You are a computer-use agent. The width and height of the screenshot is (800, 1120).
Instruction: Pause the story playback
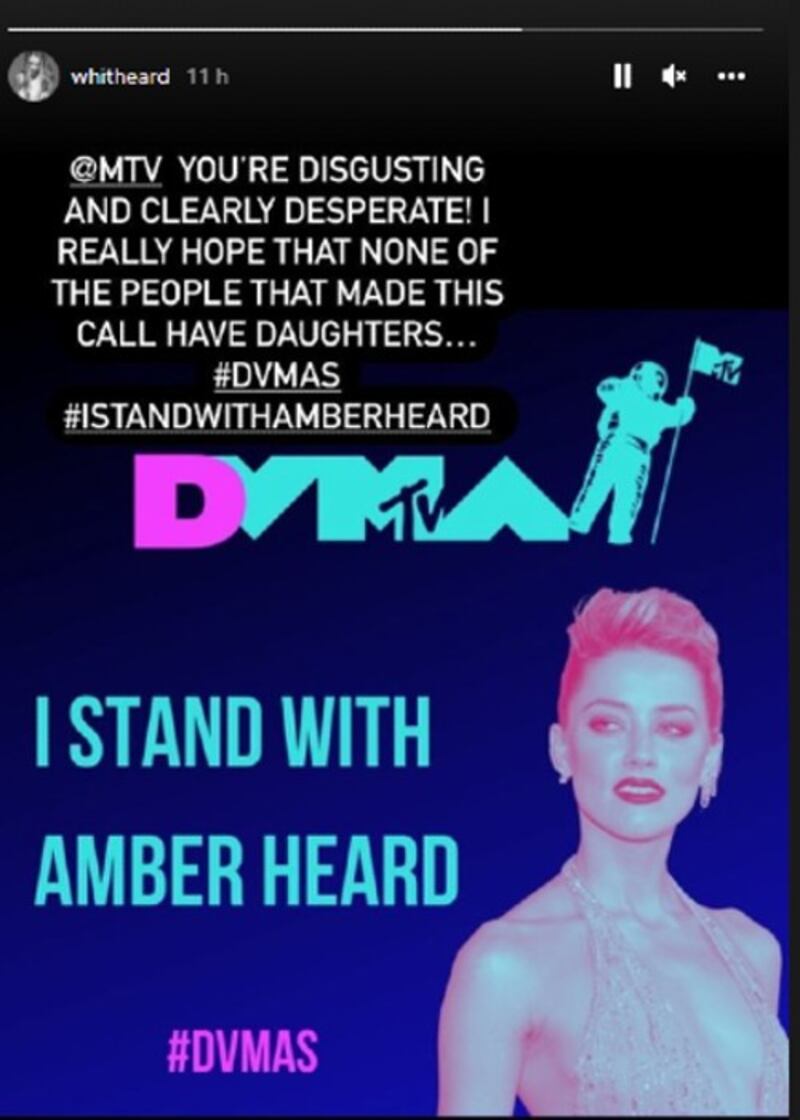622,77
